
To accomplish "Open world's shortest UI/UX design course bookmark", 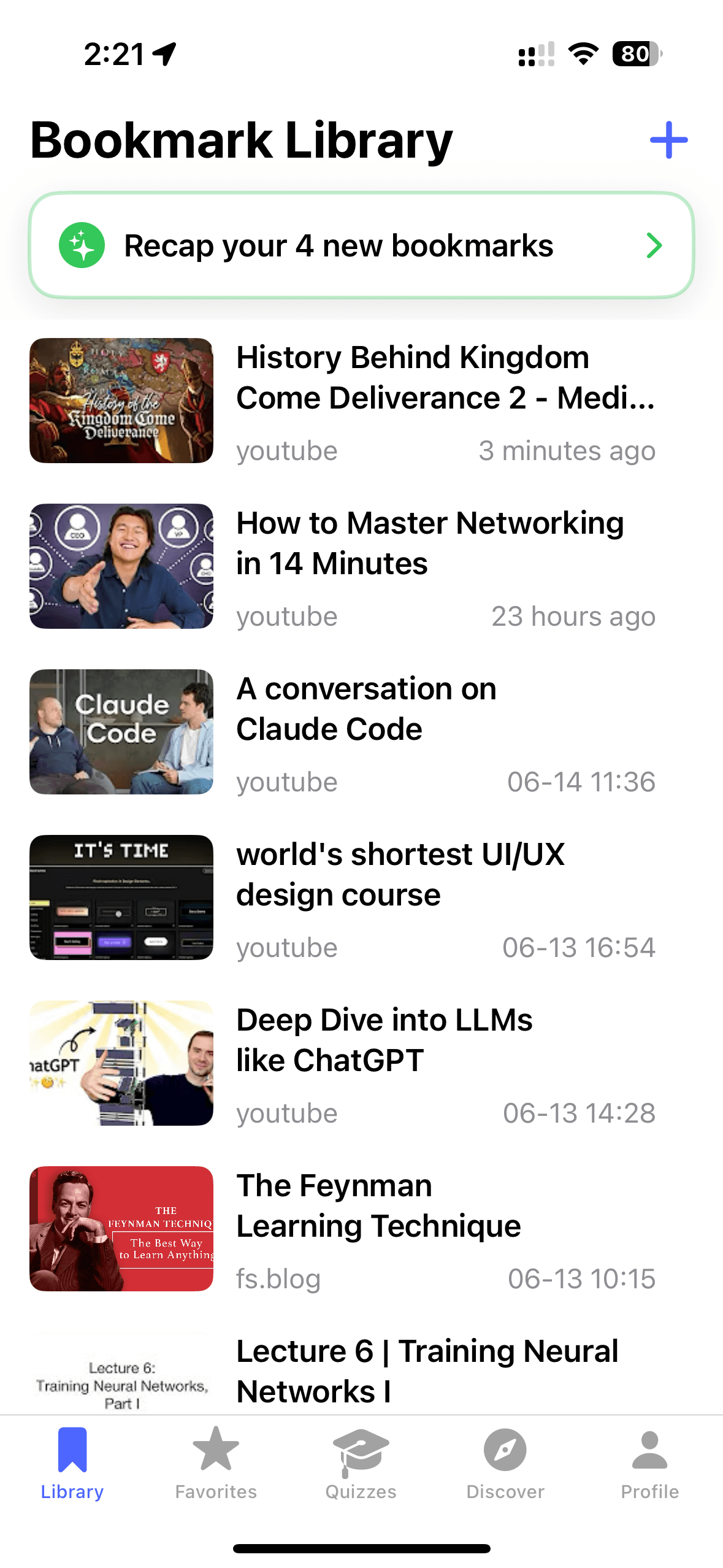I will tap(361, 897).
